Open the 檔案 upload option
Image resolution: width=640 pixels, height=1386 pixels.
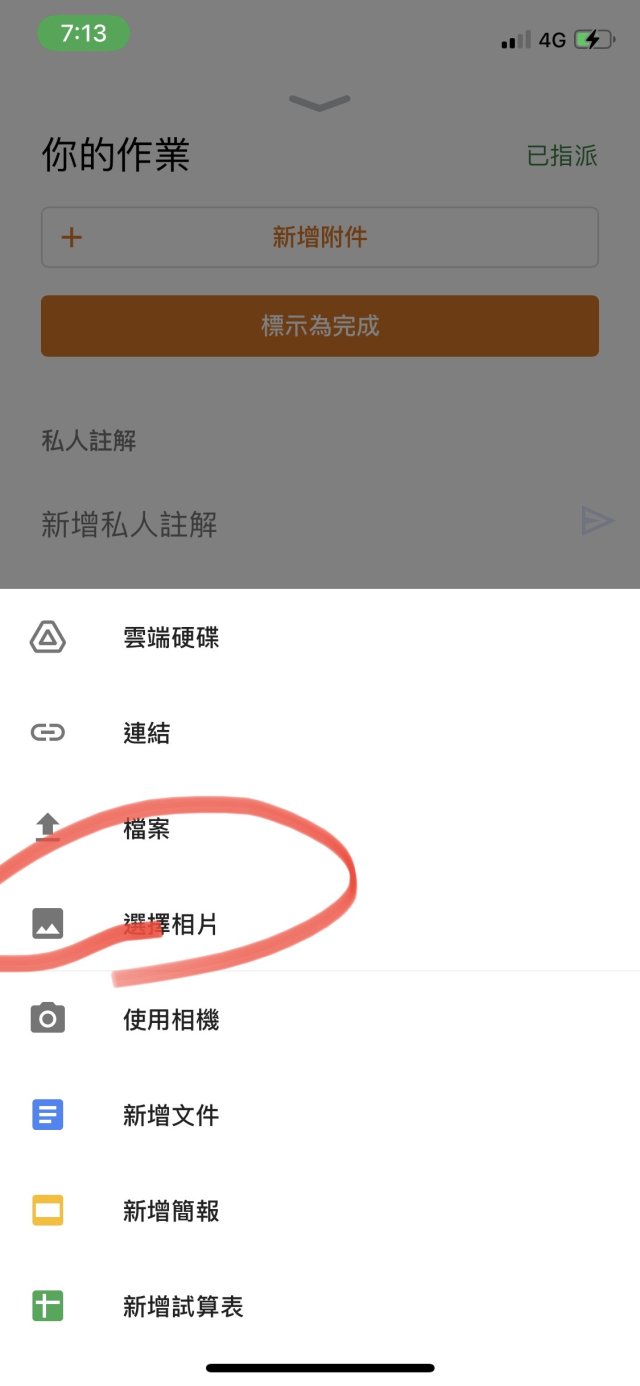click(x=320, y=829)
